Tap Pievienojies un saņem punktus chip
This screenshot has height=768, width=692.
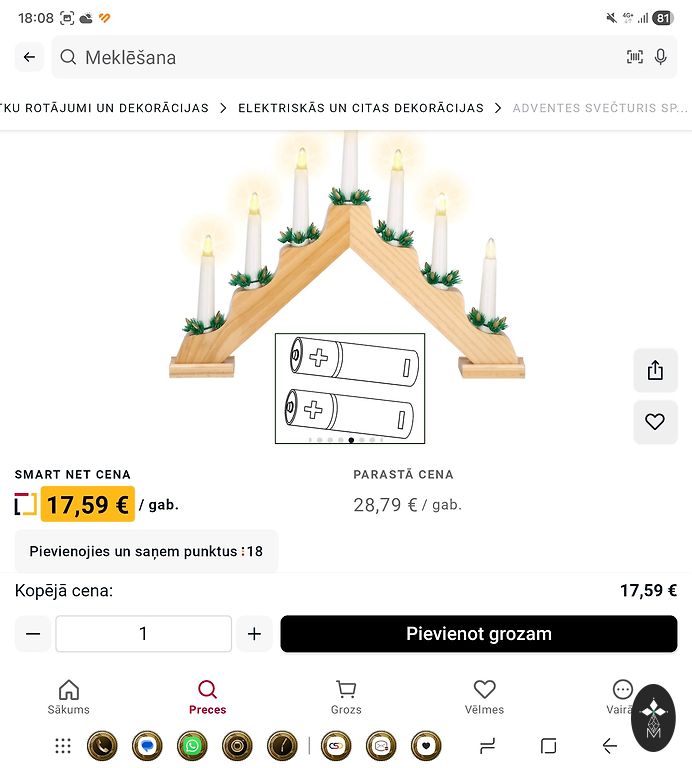146,551
